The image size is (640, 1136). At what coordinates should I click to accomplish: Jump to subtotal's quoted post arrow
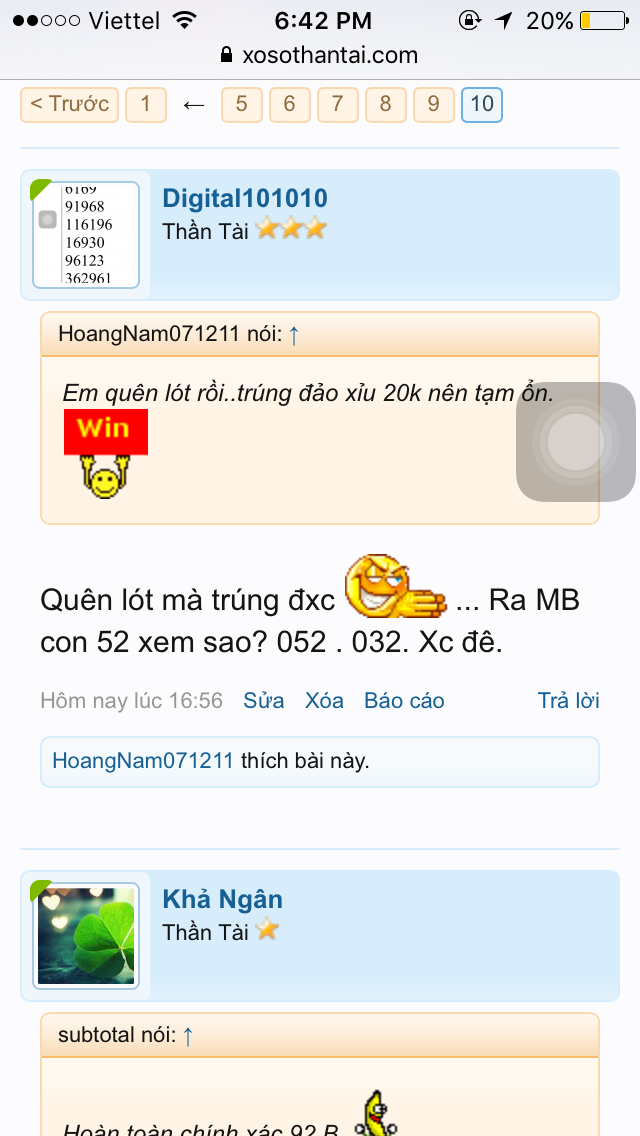(x=188, y=1035)
